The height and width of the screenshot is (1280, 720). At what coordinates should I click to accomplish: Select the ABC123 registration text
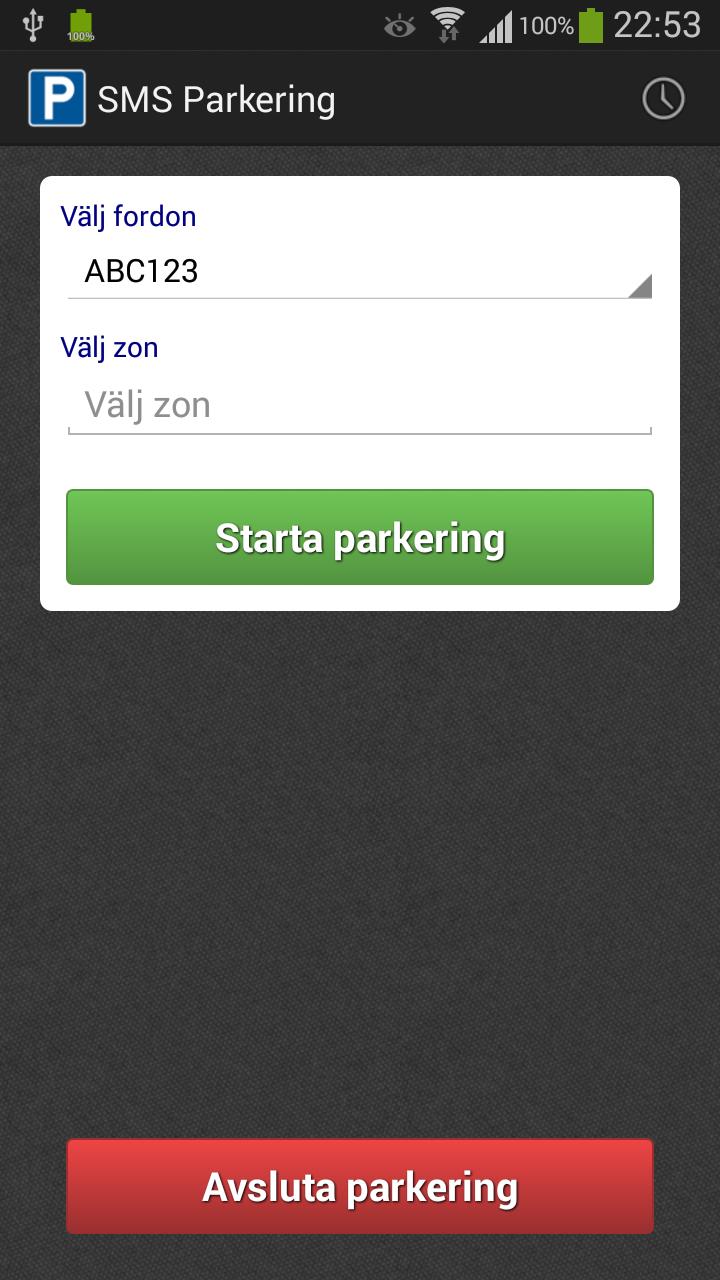(x=140, y=271)
